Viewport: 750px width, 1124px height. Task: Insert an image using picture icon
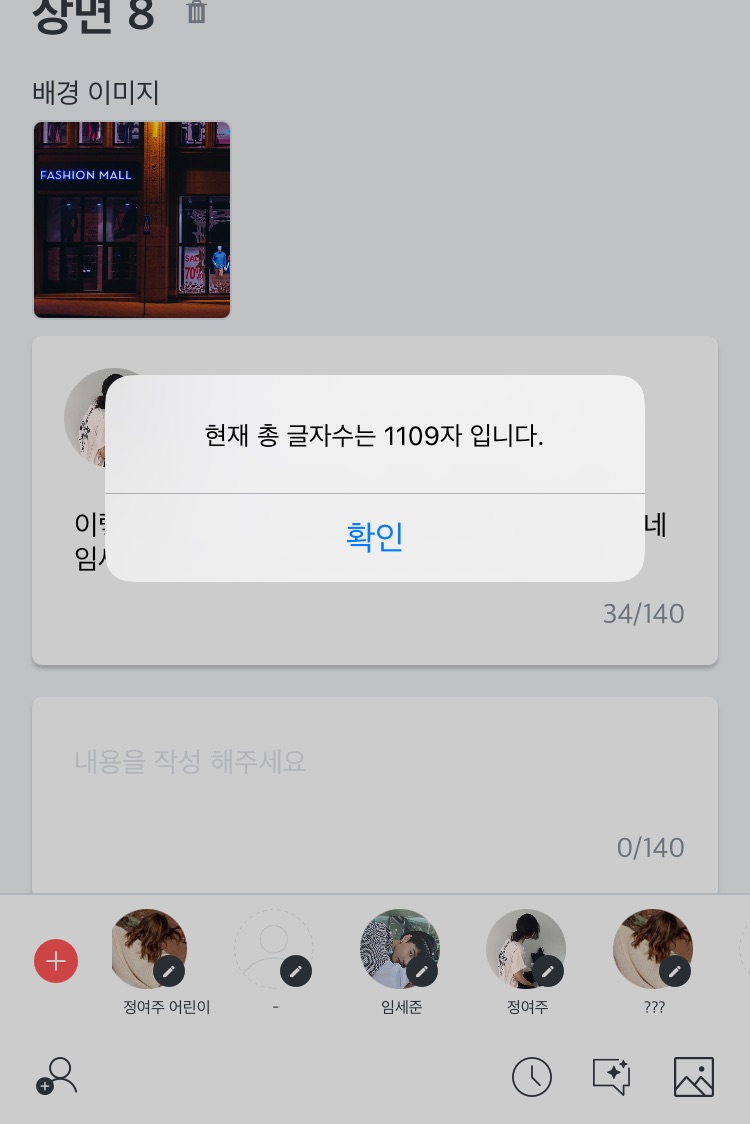point(693,1077)
